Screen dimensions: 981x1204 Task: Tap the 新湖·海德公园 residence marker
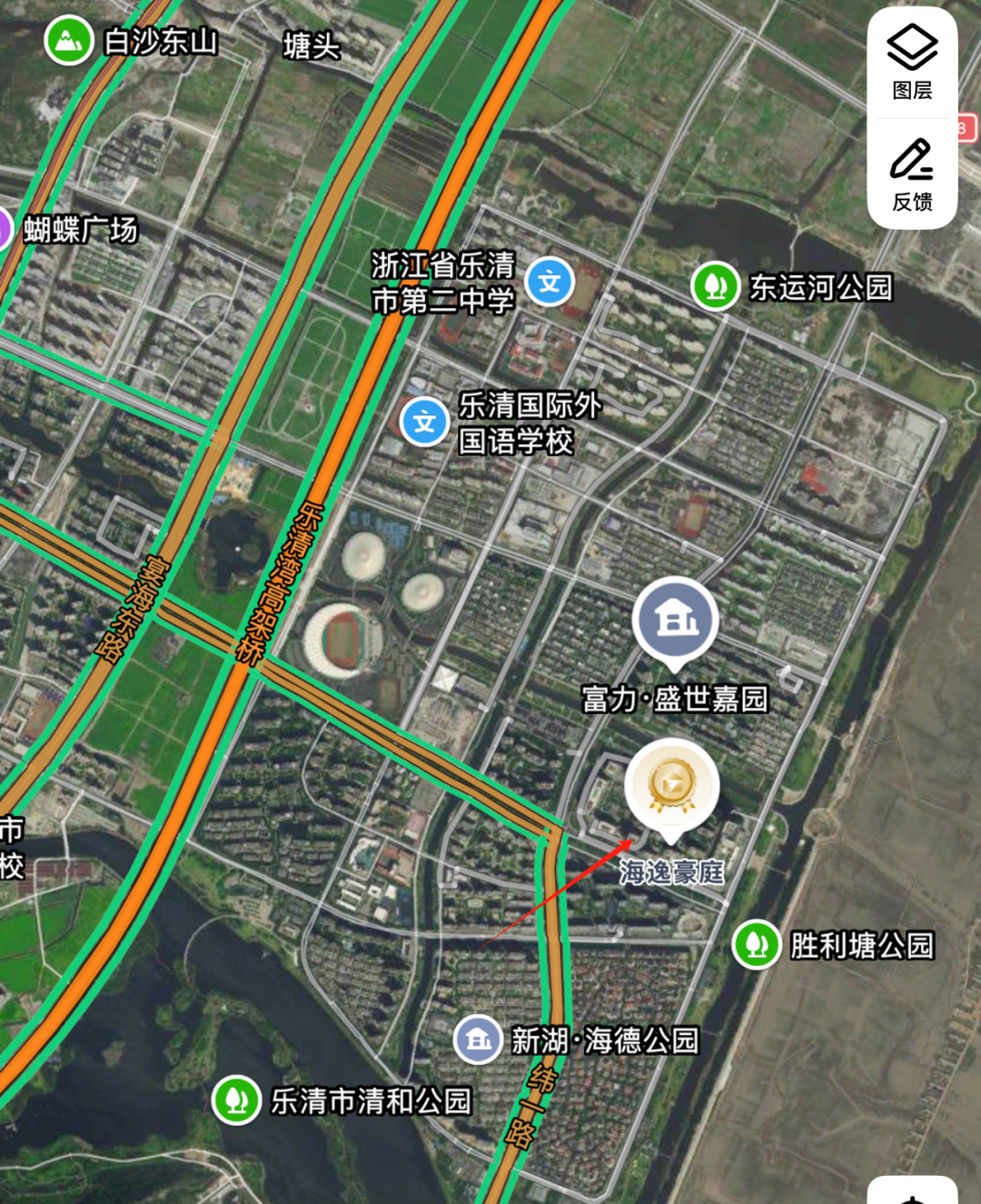(479, 1040)
